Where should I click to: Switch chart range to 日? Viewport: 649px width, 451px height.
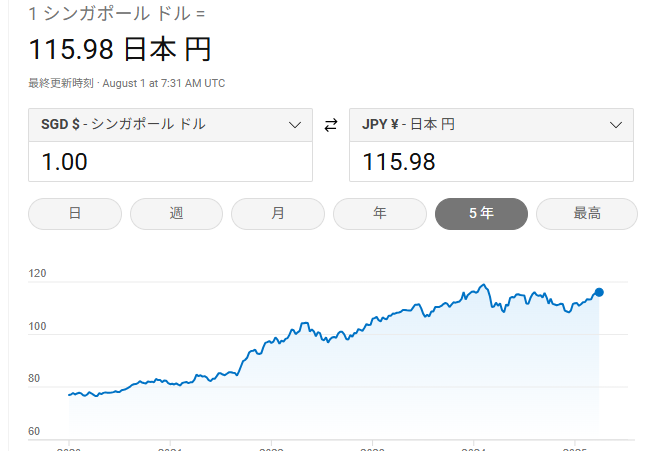(75, 213)
